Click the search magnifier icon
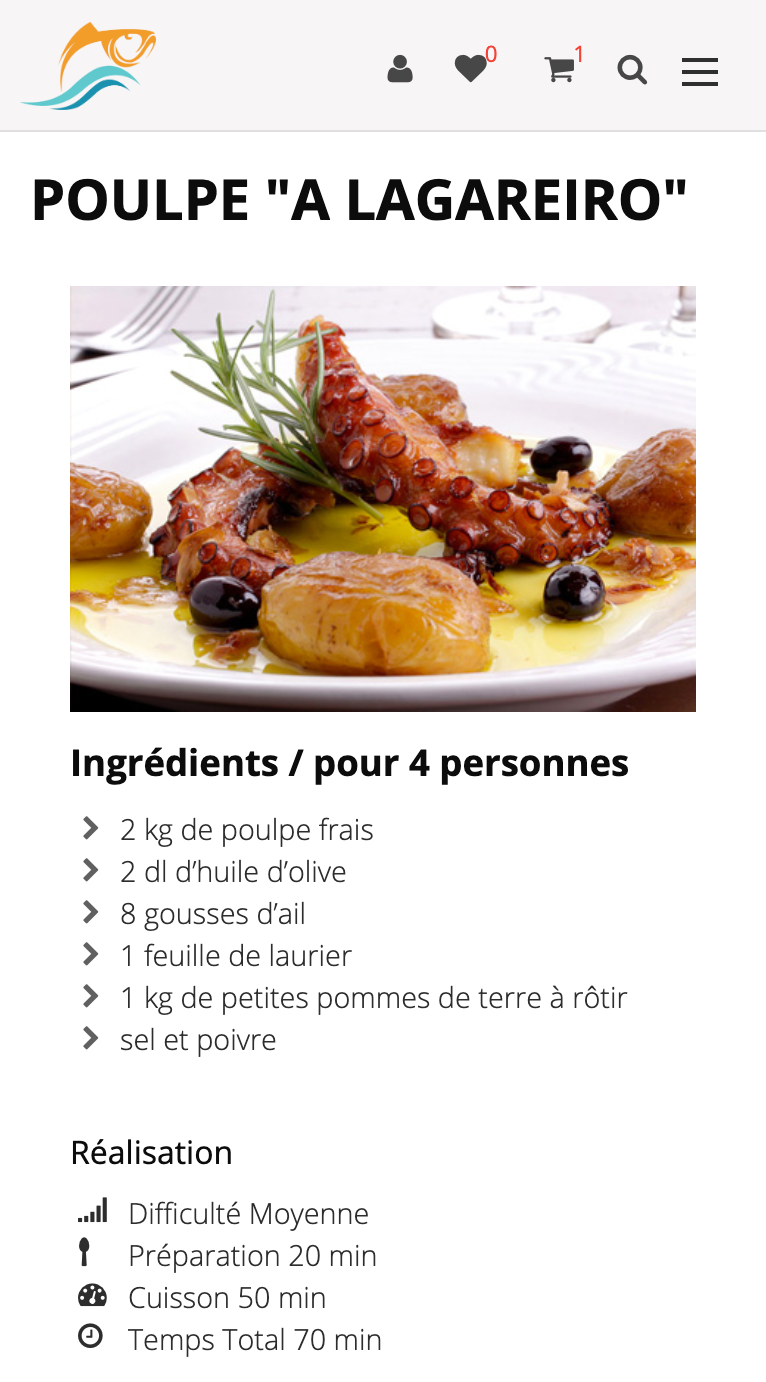The height and width of the screenshot is (1382, 766). [x=632, y=70]
